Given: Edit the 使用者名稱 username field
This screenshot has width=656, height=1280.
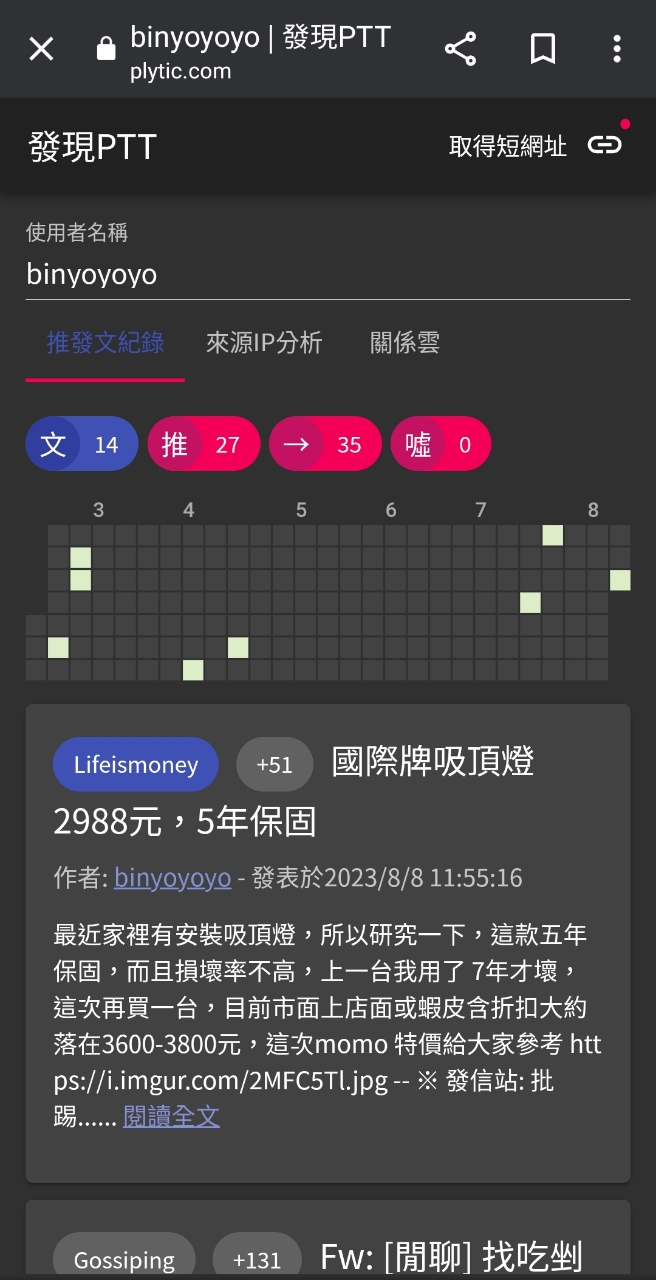Looking at the screenshot, I should (x=327, y=274).
